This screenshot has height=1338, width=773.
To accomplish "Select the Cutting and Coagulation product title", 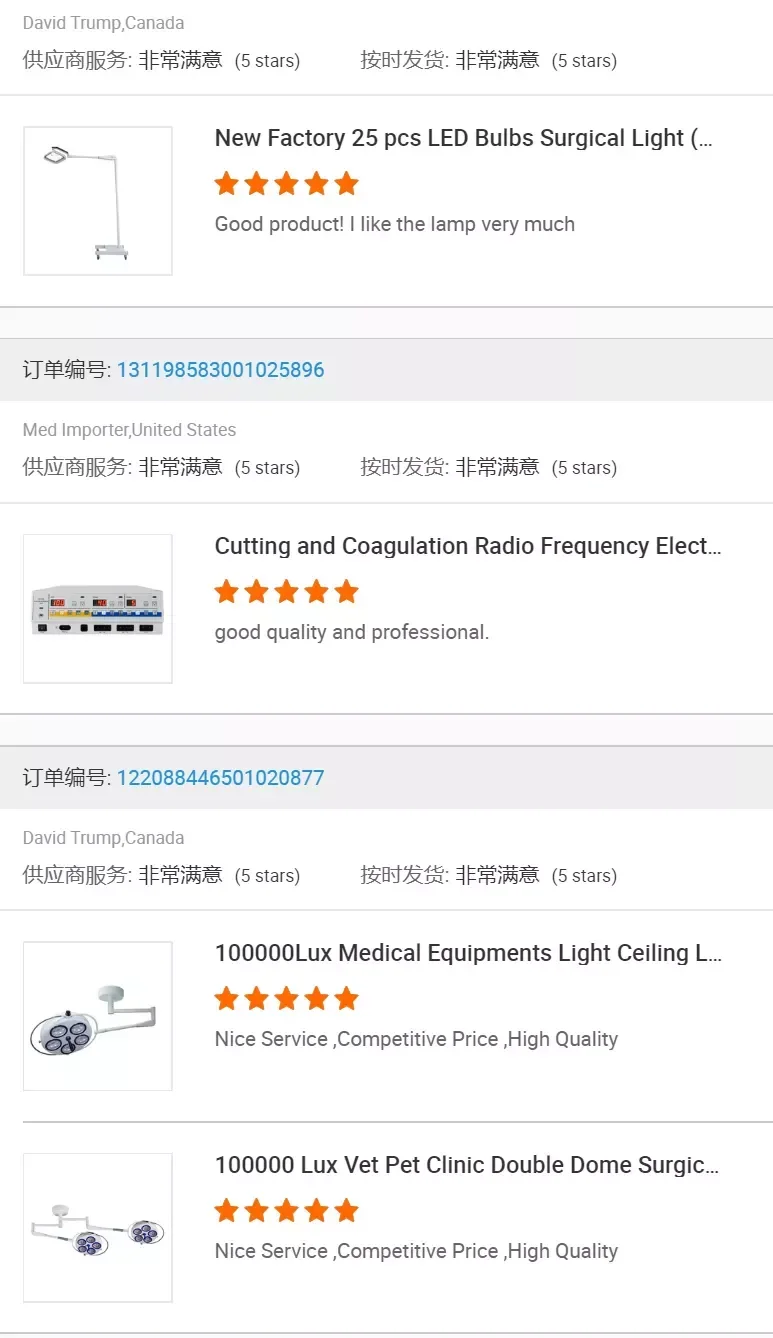I will [x=467, y=546].
